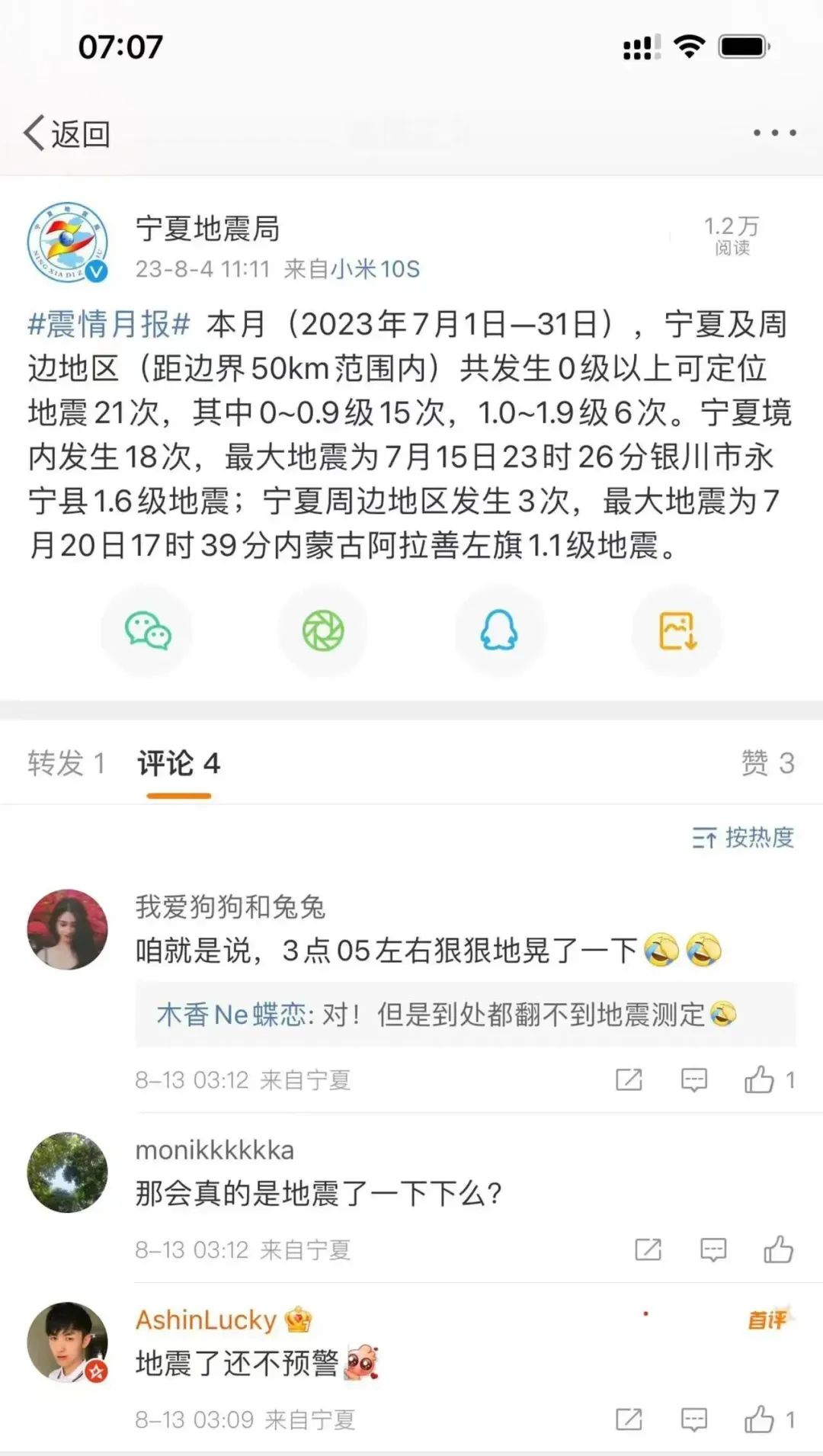Open 木香Ne蝶恋's reply
This screenshot has width=823, height=1456.
(x=465, y=1015)
